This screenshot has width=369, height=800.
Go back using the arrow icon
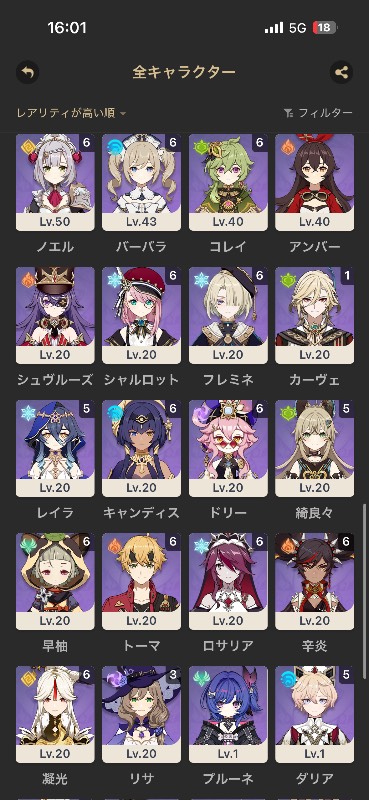28,72
